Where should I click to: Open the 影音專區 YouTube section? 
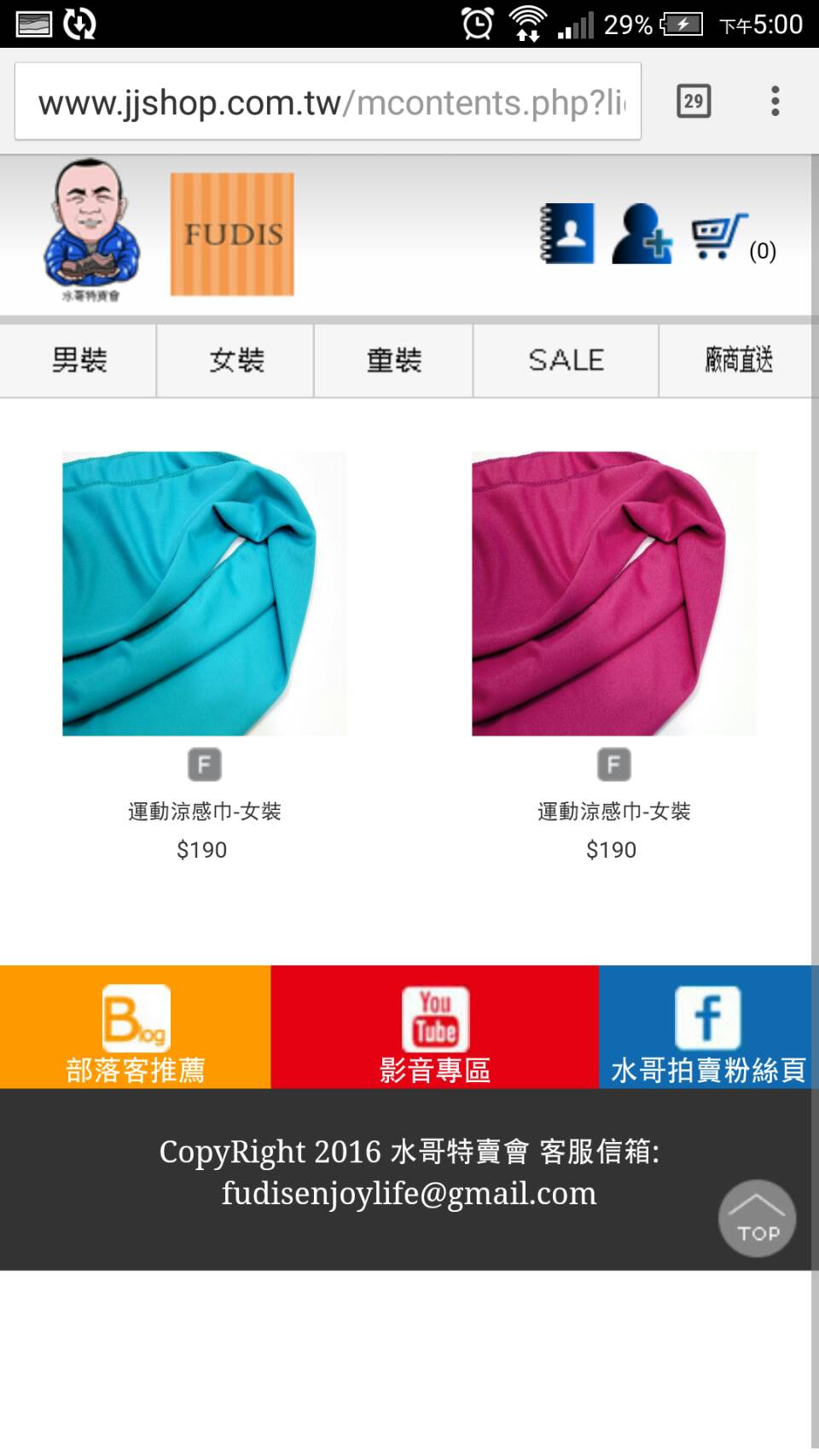click(x=435, y=1027)
